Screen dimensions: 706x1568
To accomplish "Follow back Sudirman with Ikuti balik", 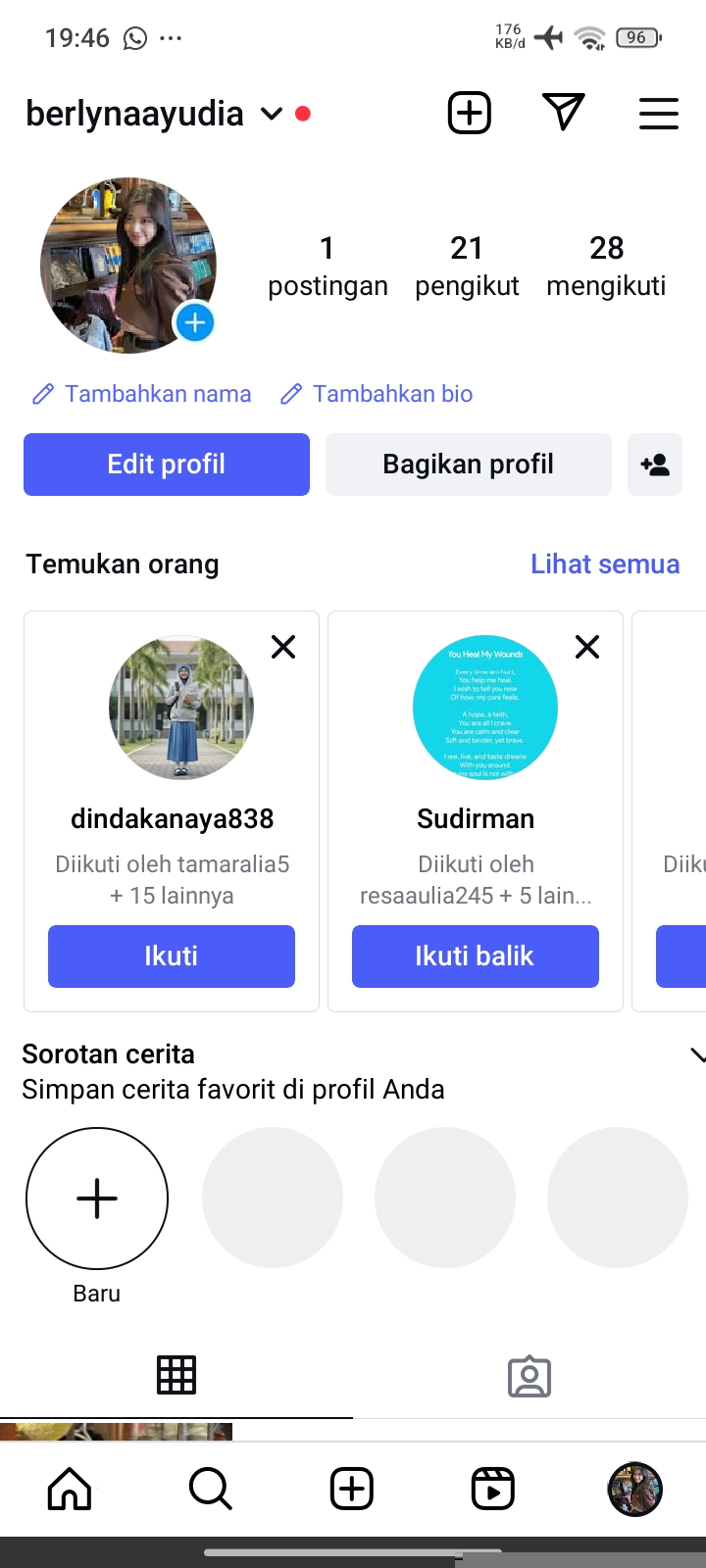I will [x=476, y=956].
